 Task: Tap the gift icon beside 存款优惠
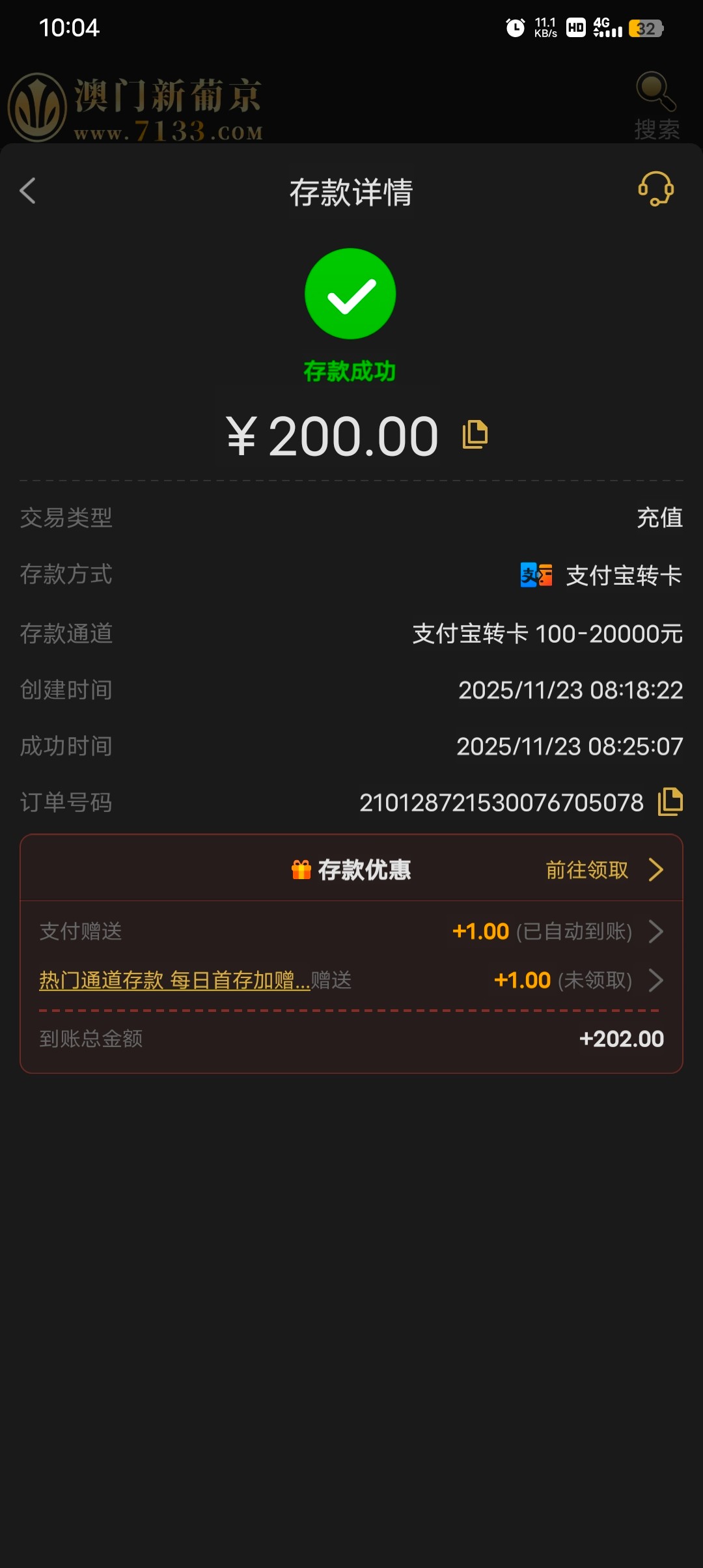coord(301,869)
